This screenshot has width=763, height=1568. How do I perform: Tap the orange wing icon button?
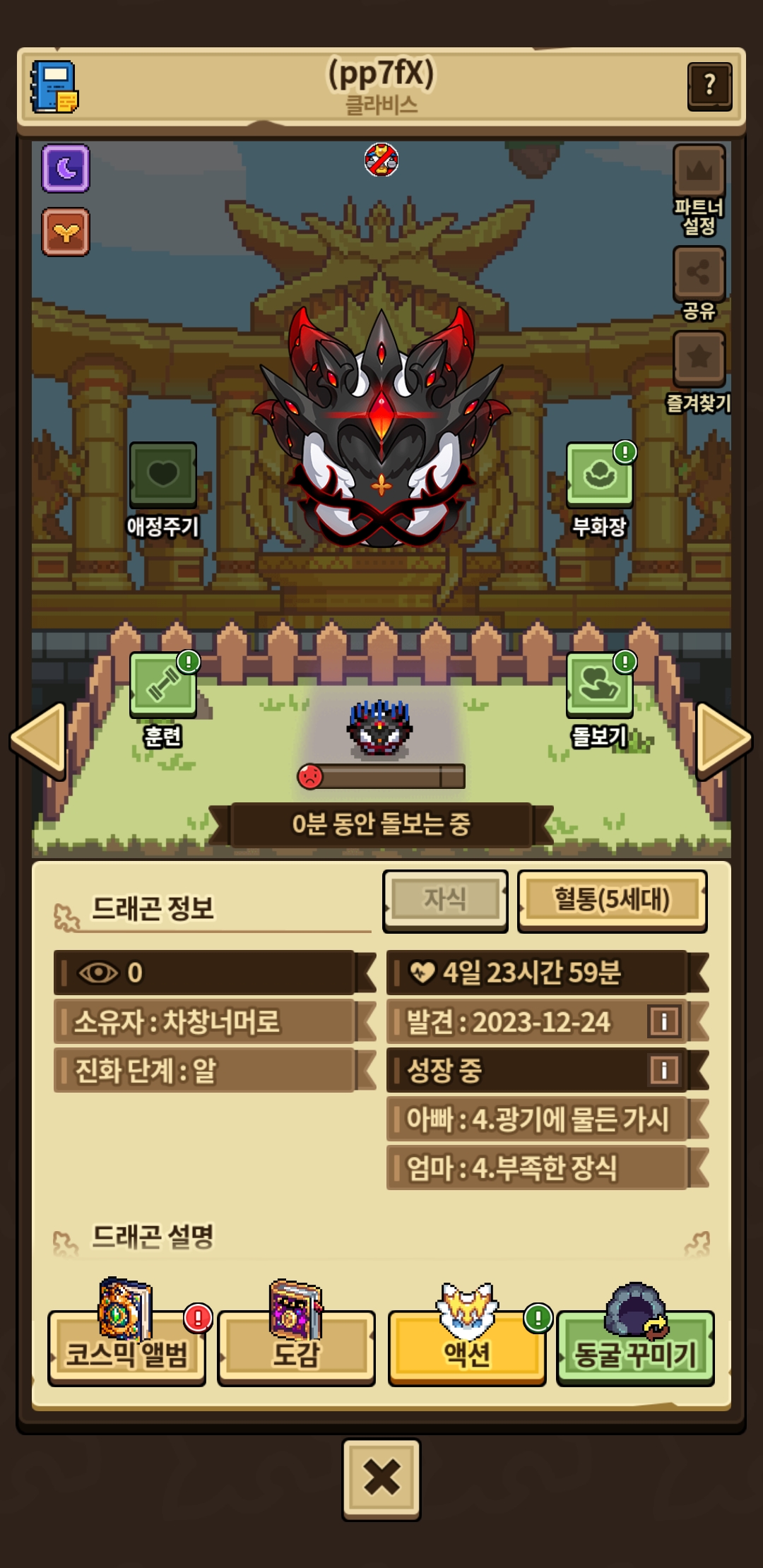[66, 232]
